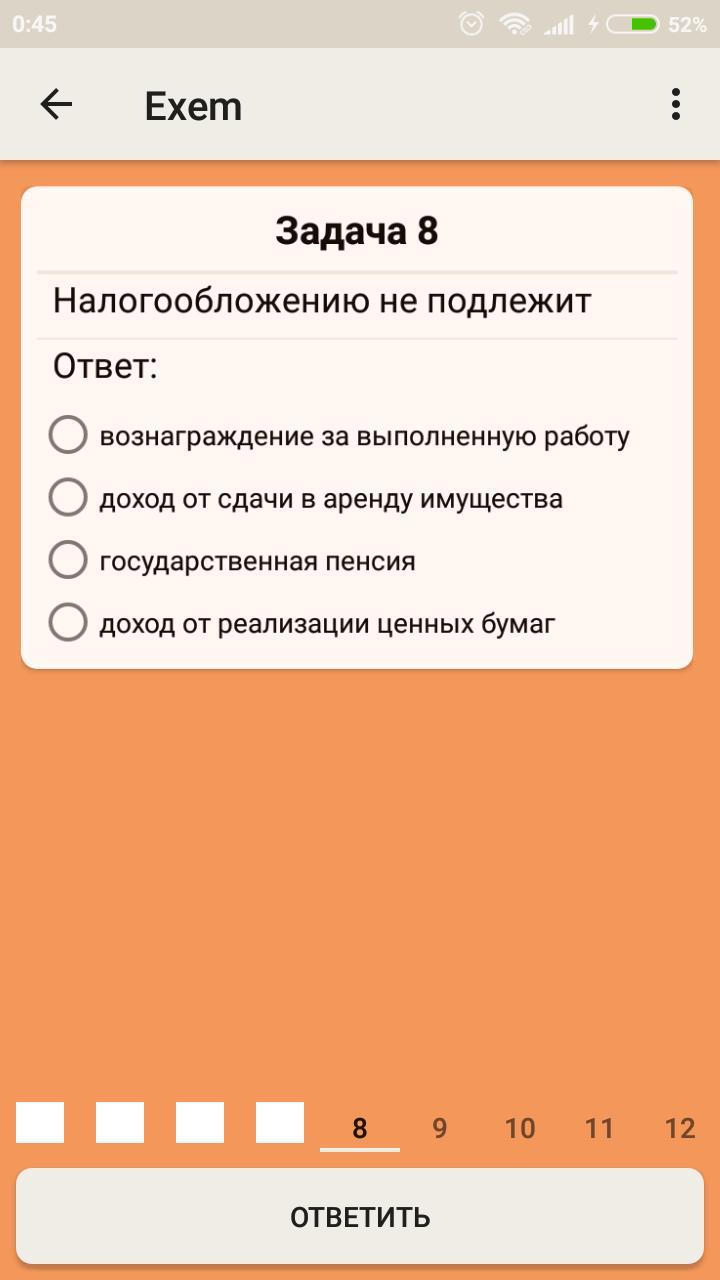Viewport: 720px width, 1280px height.
Task: Go to question 11
Action: coord(599,1128)
